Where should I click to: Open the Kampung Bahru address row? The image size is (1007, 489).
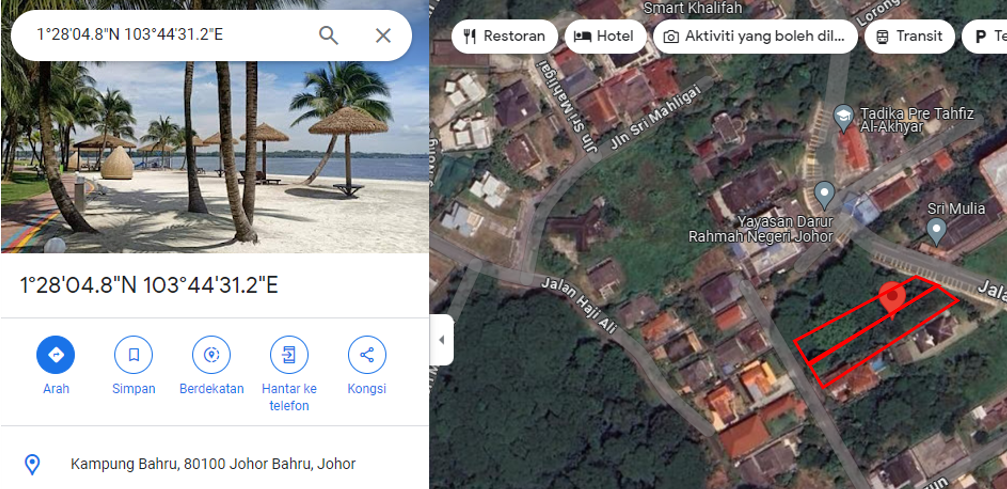pyautogui.click(x=212, y=464)
